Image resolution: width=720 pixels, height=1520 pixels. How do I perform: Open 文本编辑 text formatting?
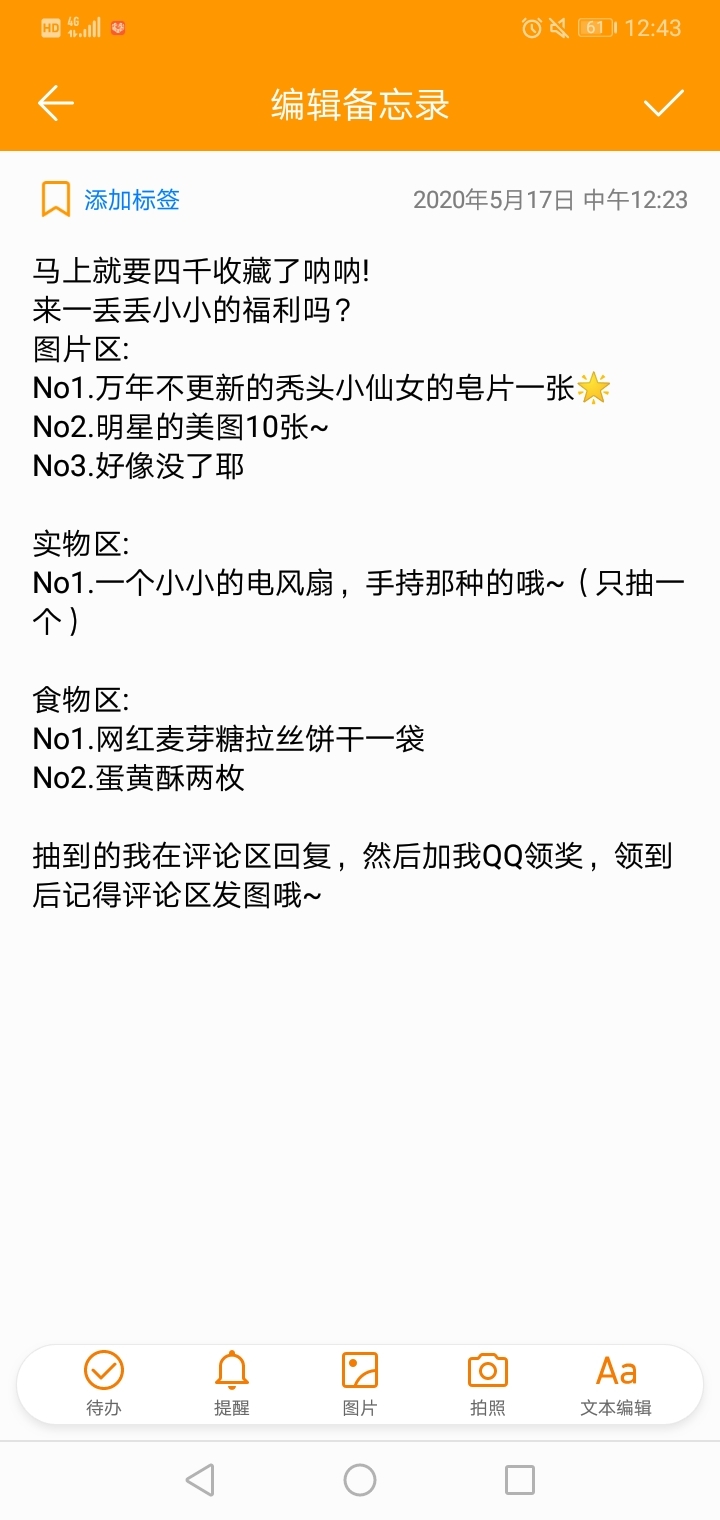pos(616,1383)
